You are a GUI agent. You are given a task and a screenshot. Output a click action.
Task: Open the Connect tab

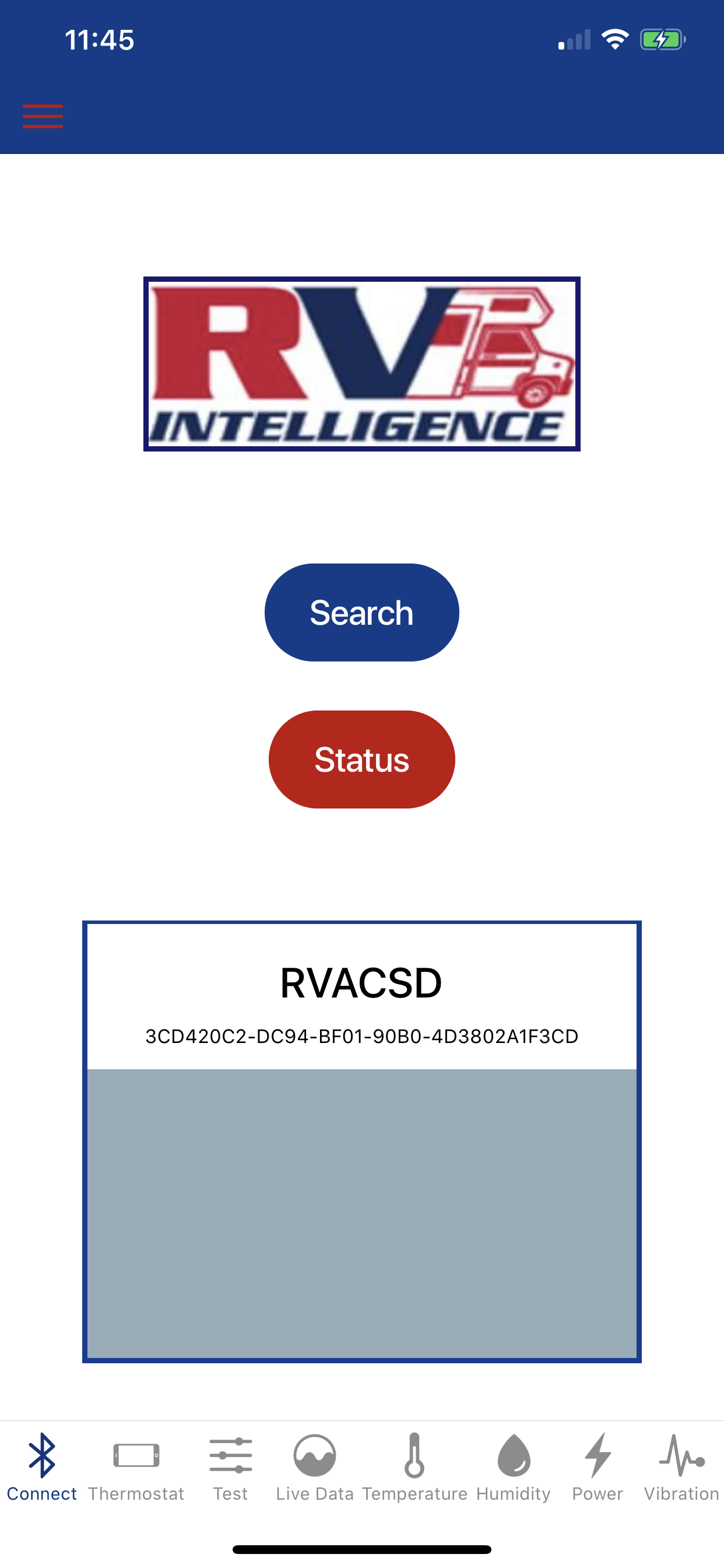tap(41, 1467)
